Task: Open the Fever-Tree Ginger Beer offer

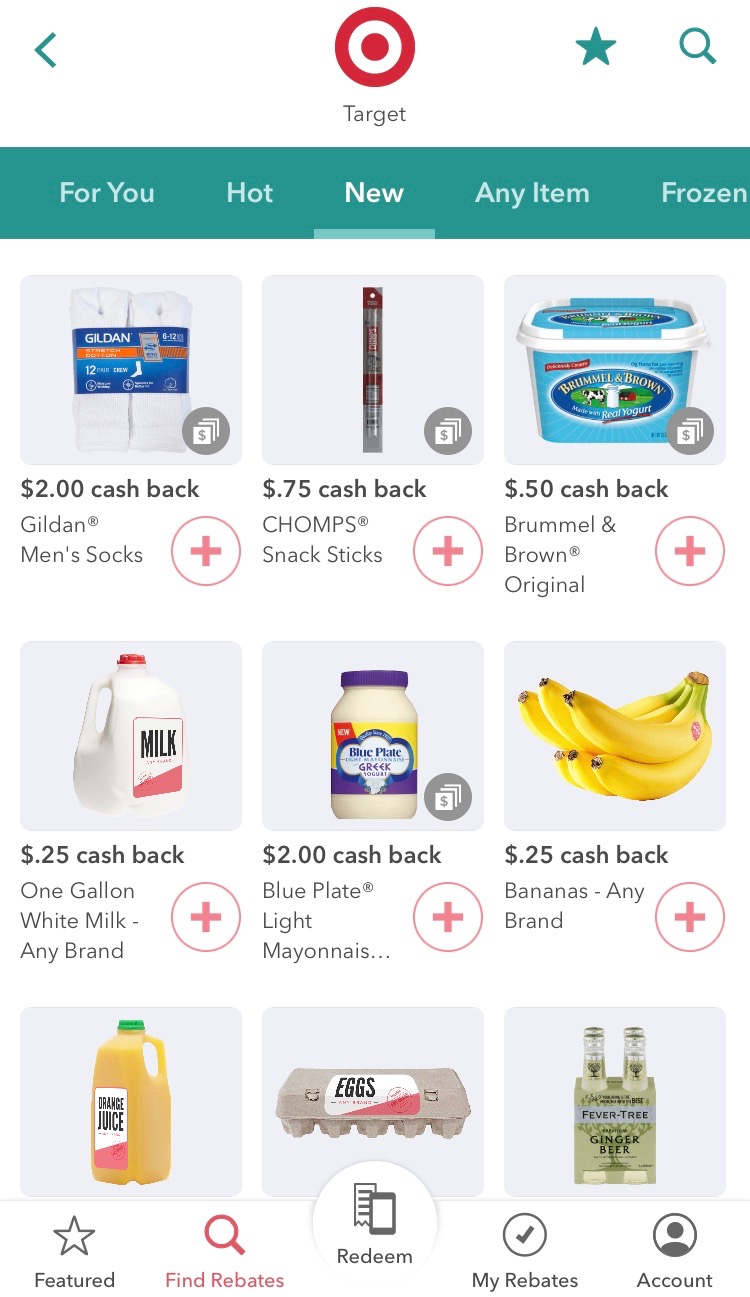Action: [x=615, y=1100]
